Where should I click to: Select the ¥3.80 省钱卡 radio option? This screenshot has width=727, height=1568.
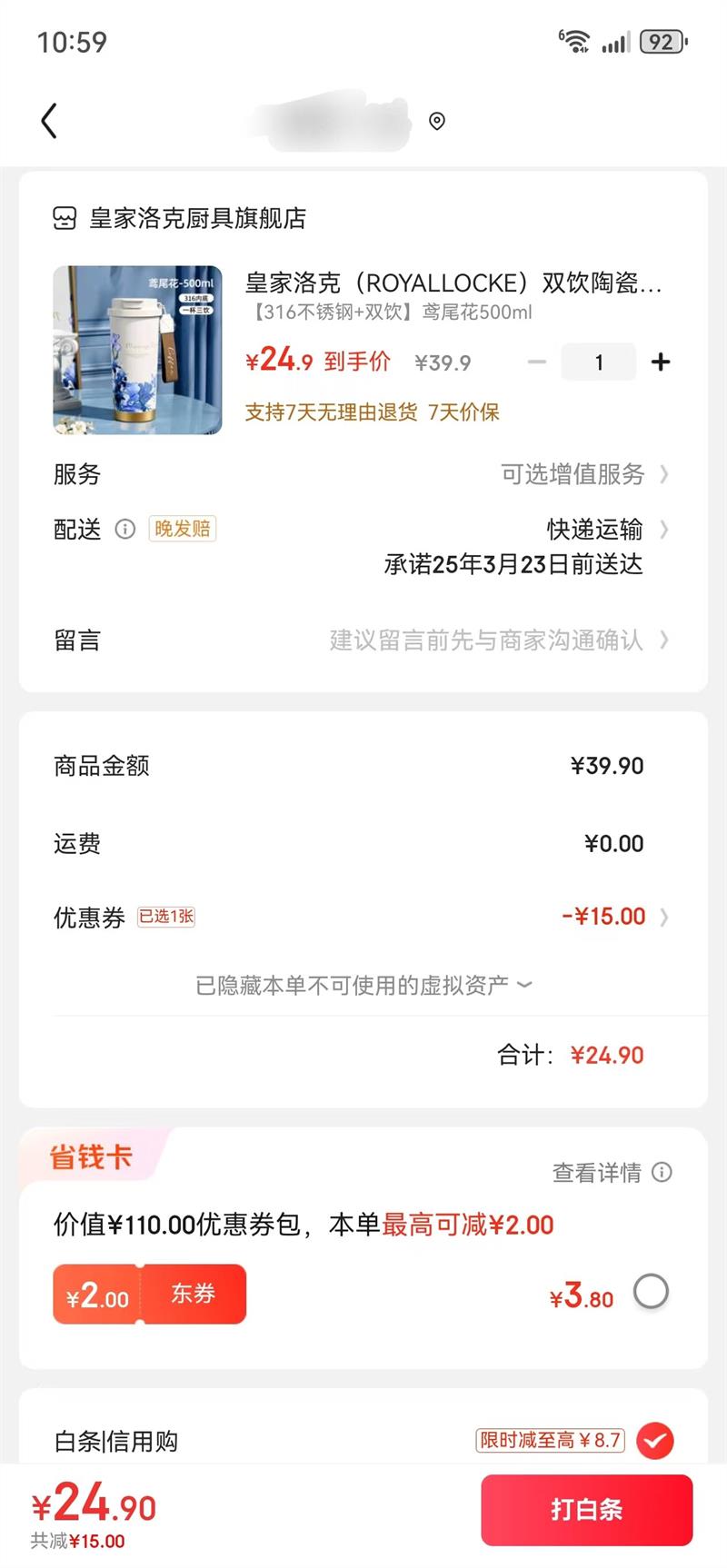pos(651,1291)
